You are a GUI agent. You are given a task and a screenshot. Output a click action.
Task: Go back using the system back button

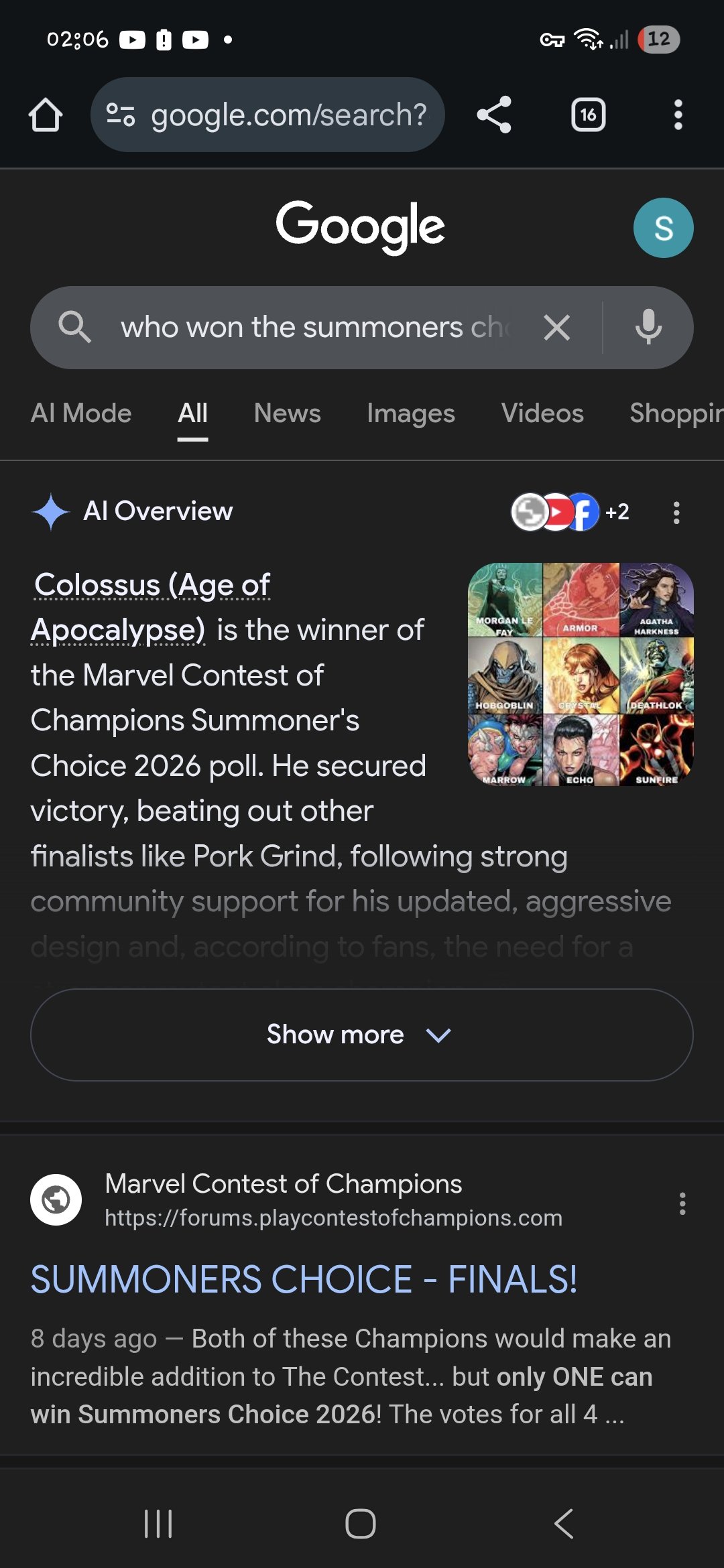(564, 1524)
